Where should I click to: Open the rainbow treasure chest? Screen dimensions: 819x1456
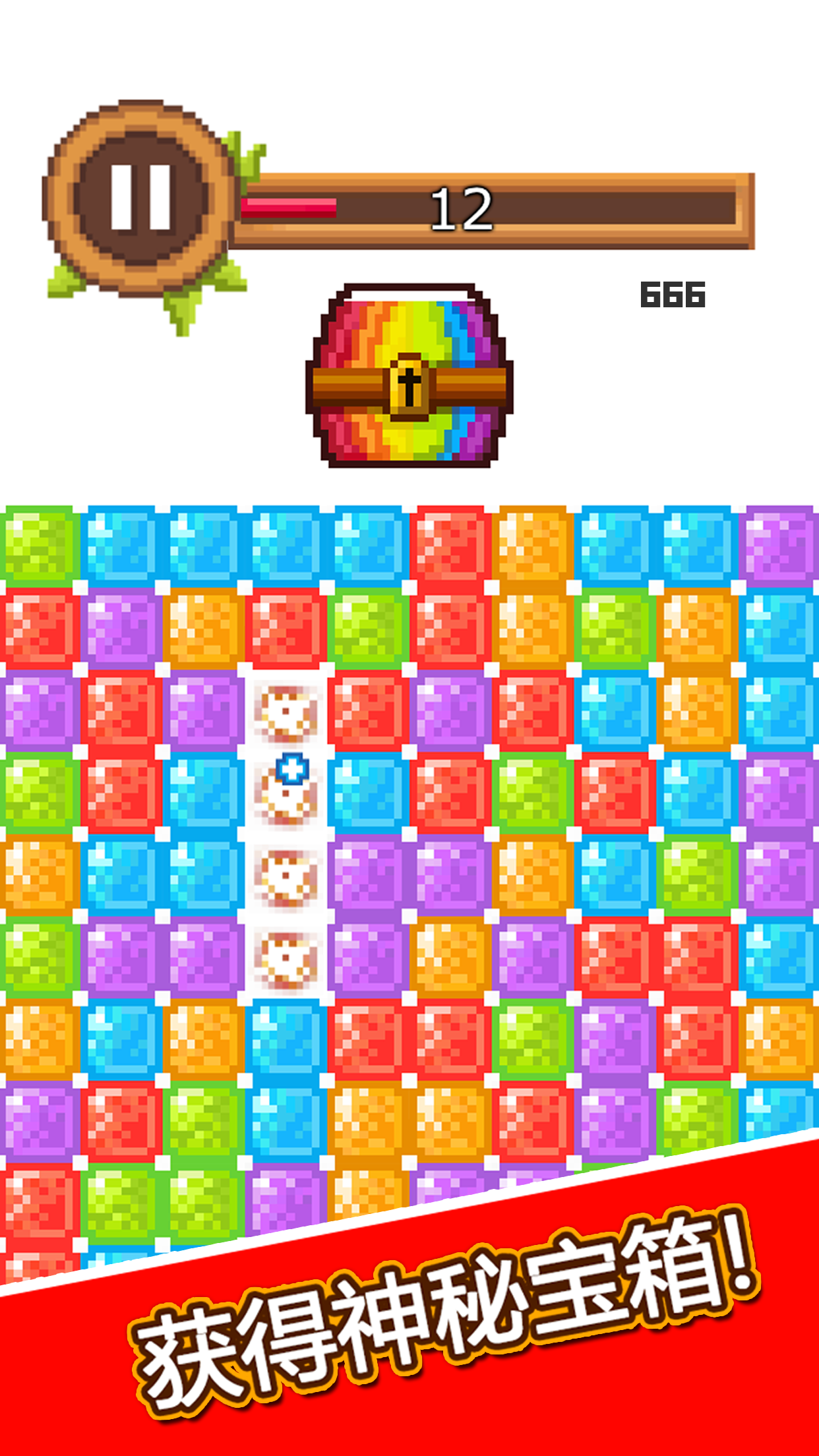pos(409,375)
